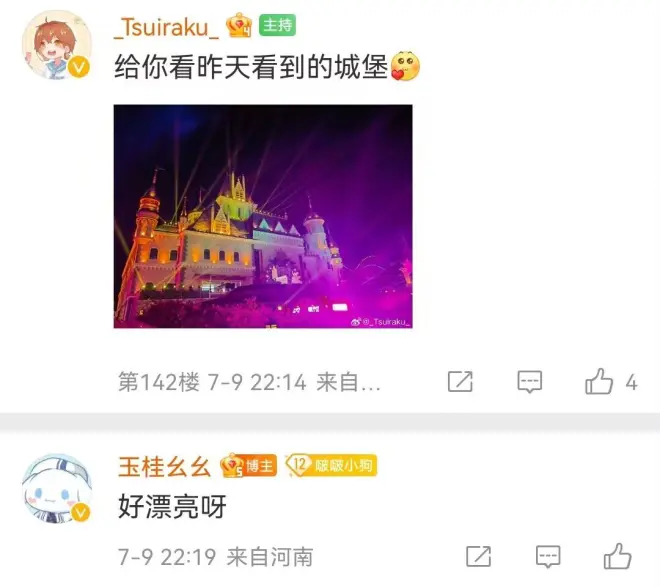Reply to 玉桂幺幺's comment
The width and height of the screenshot is (660, 587).
[x=547, y=556]
